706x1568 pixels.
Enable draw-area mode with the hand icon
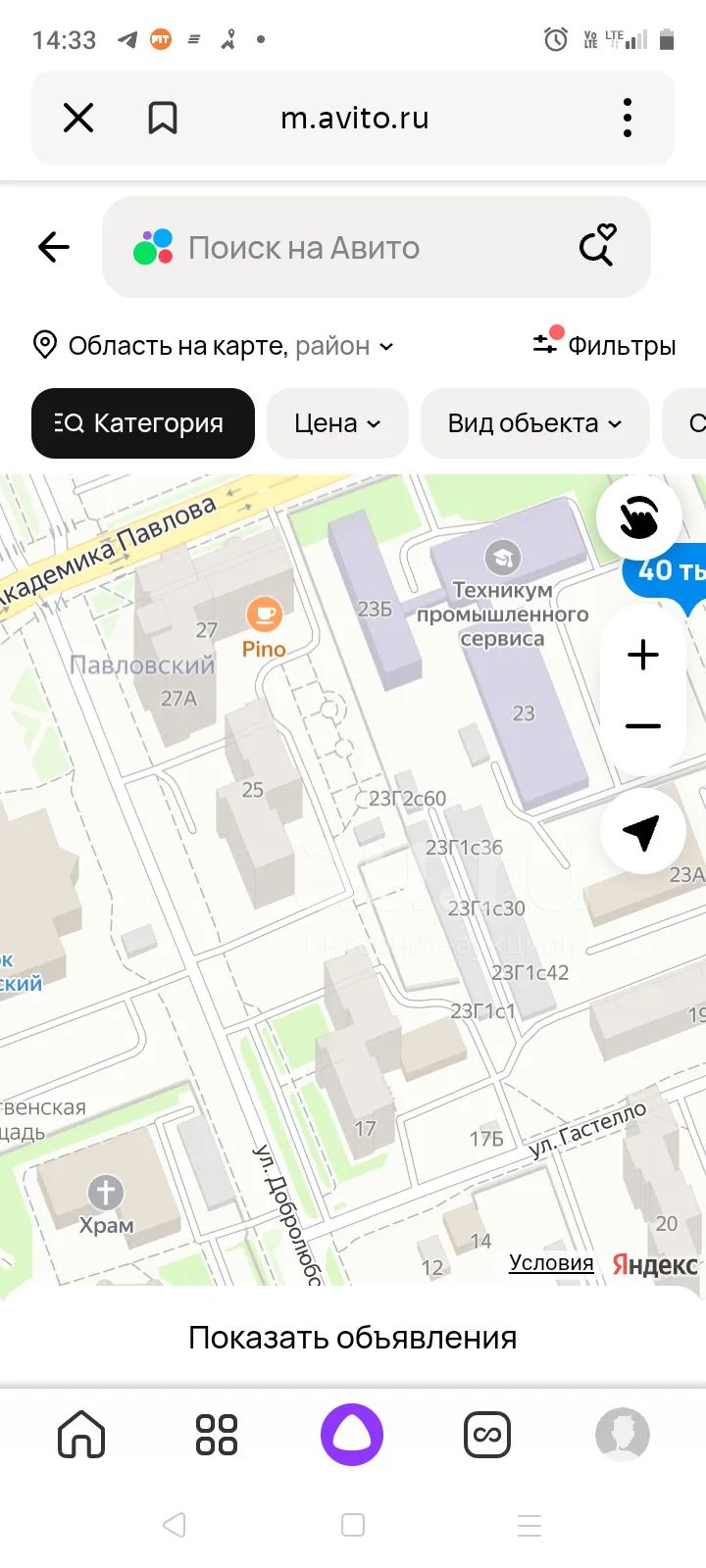639,517
